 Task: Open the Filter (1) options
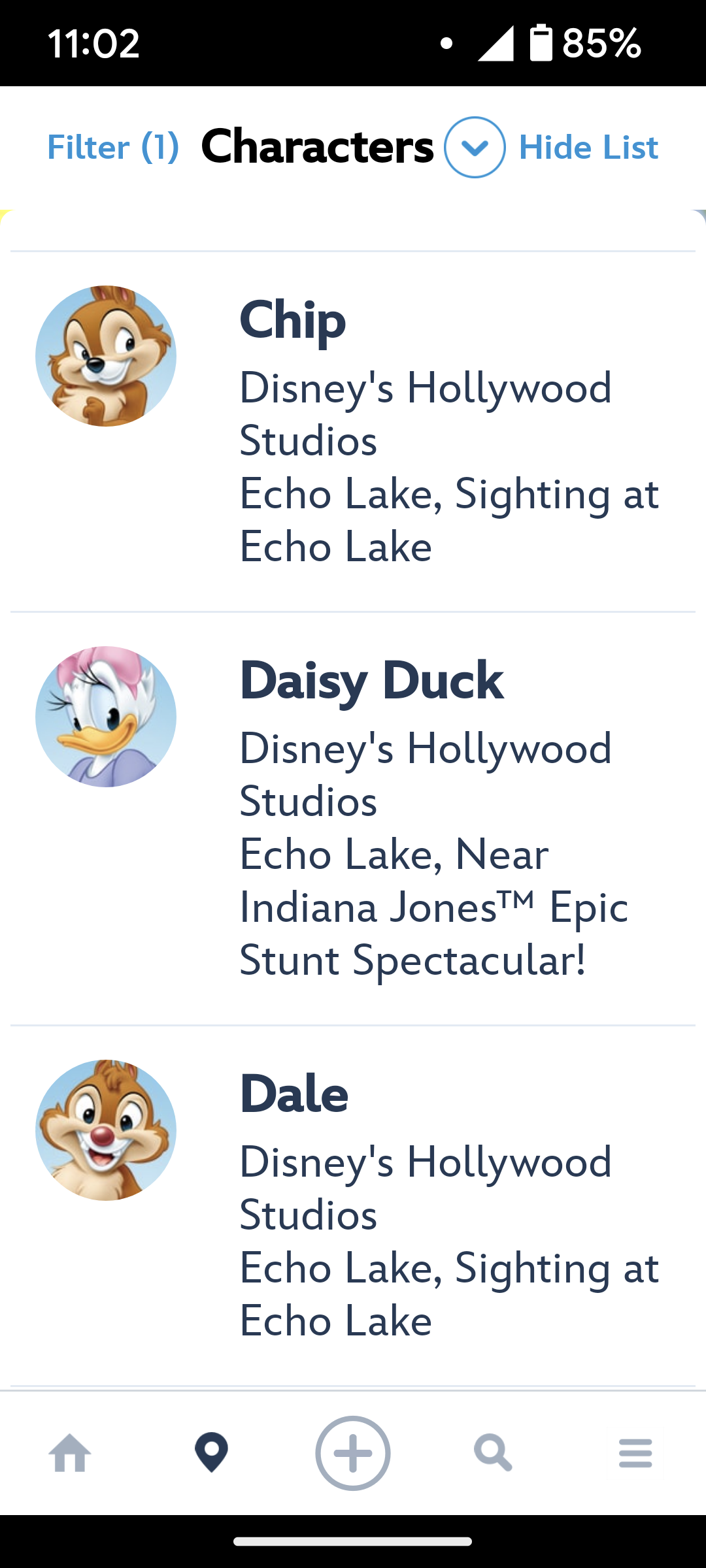(x=113, y=147)
